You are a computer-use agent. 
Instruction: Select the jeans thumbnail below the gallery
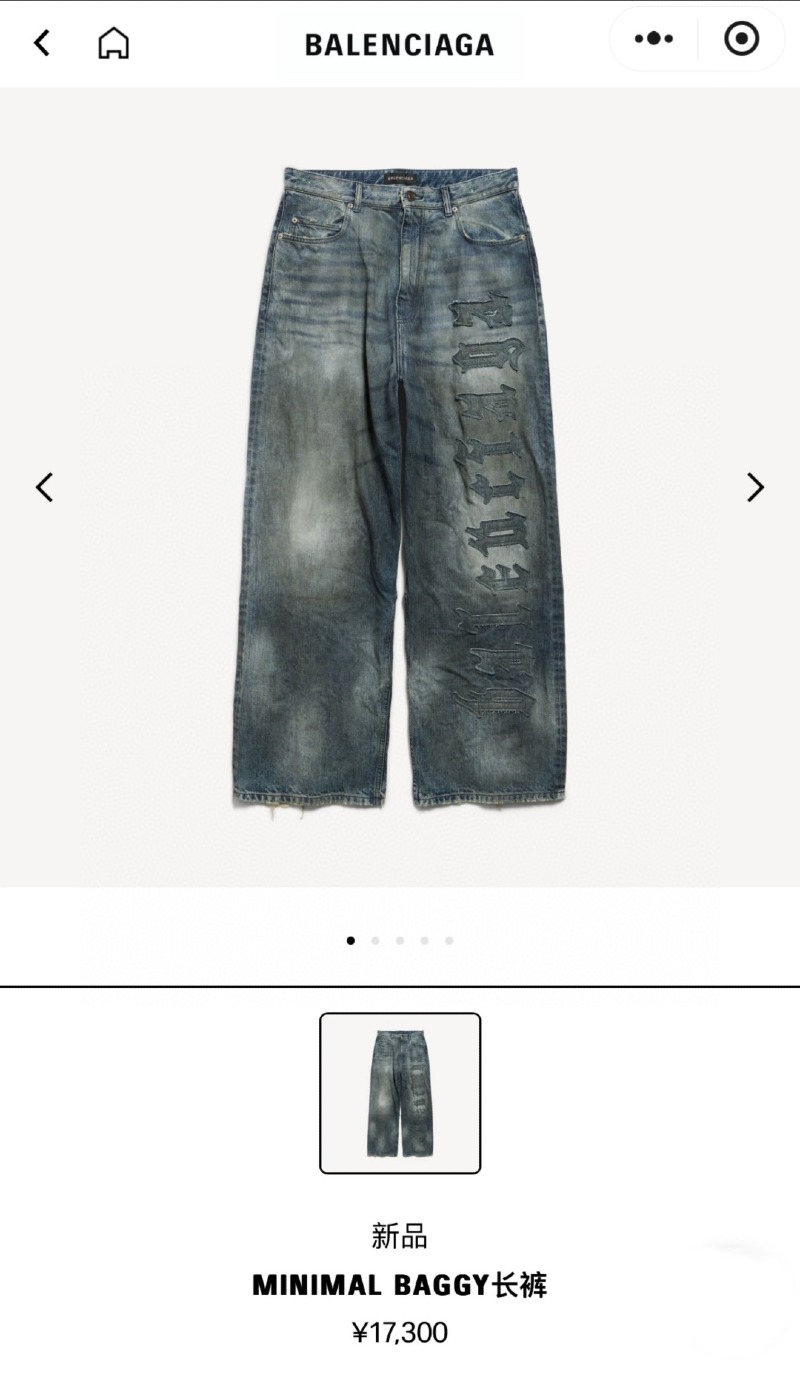[x=400, y=1092]
